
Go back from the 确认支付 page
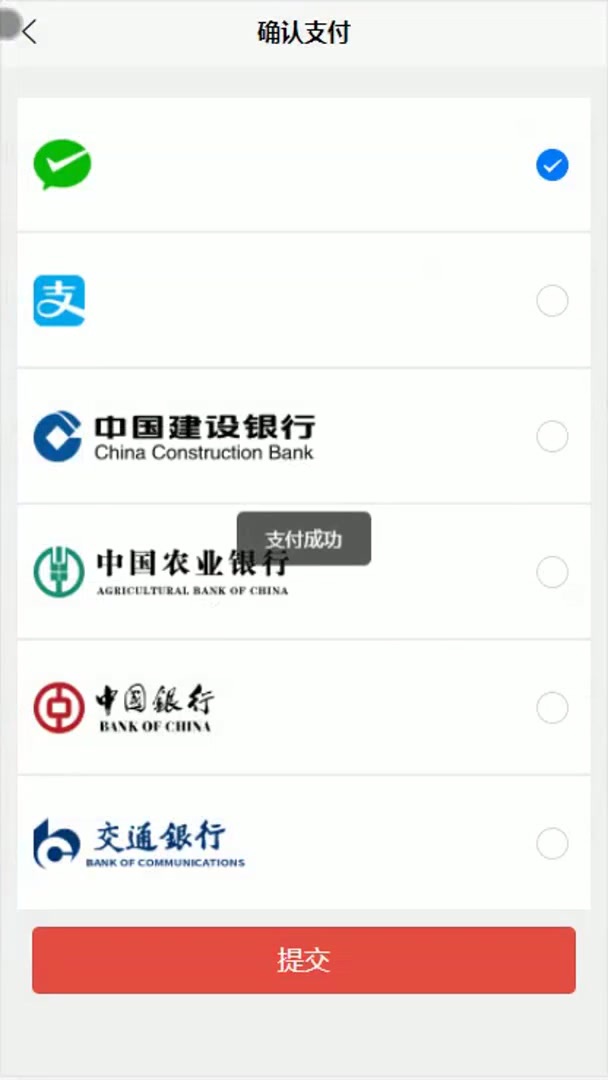coord(30,32)
